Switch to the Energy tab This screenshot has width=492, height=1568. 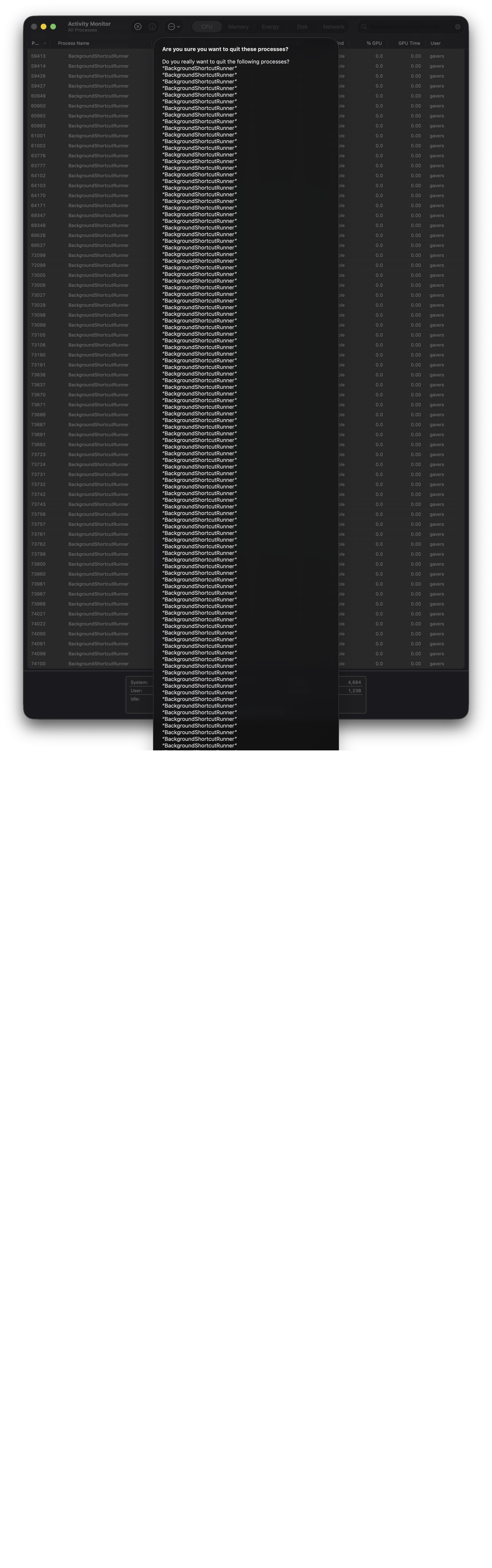click(x=270, y=27)
